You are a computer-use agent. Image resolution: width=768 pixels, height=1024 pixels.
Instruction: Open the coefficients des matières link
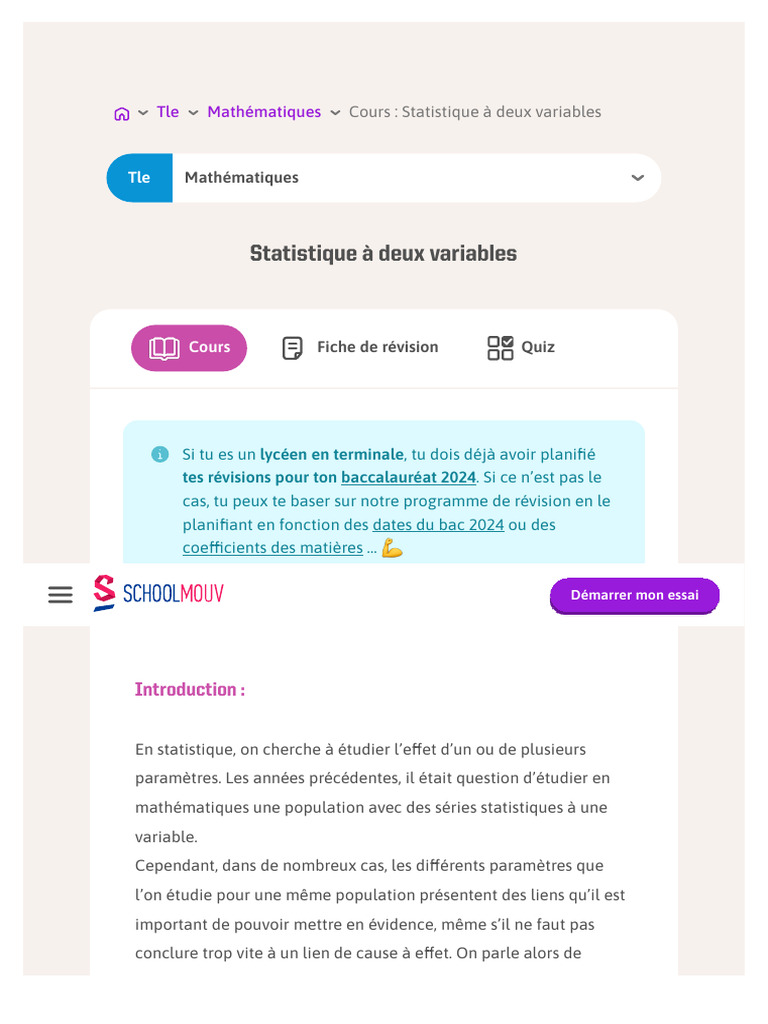click(x=272, y=548)
